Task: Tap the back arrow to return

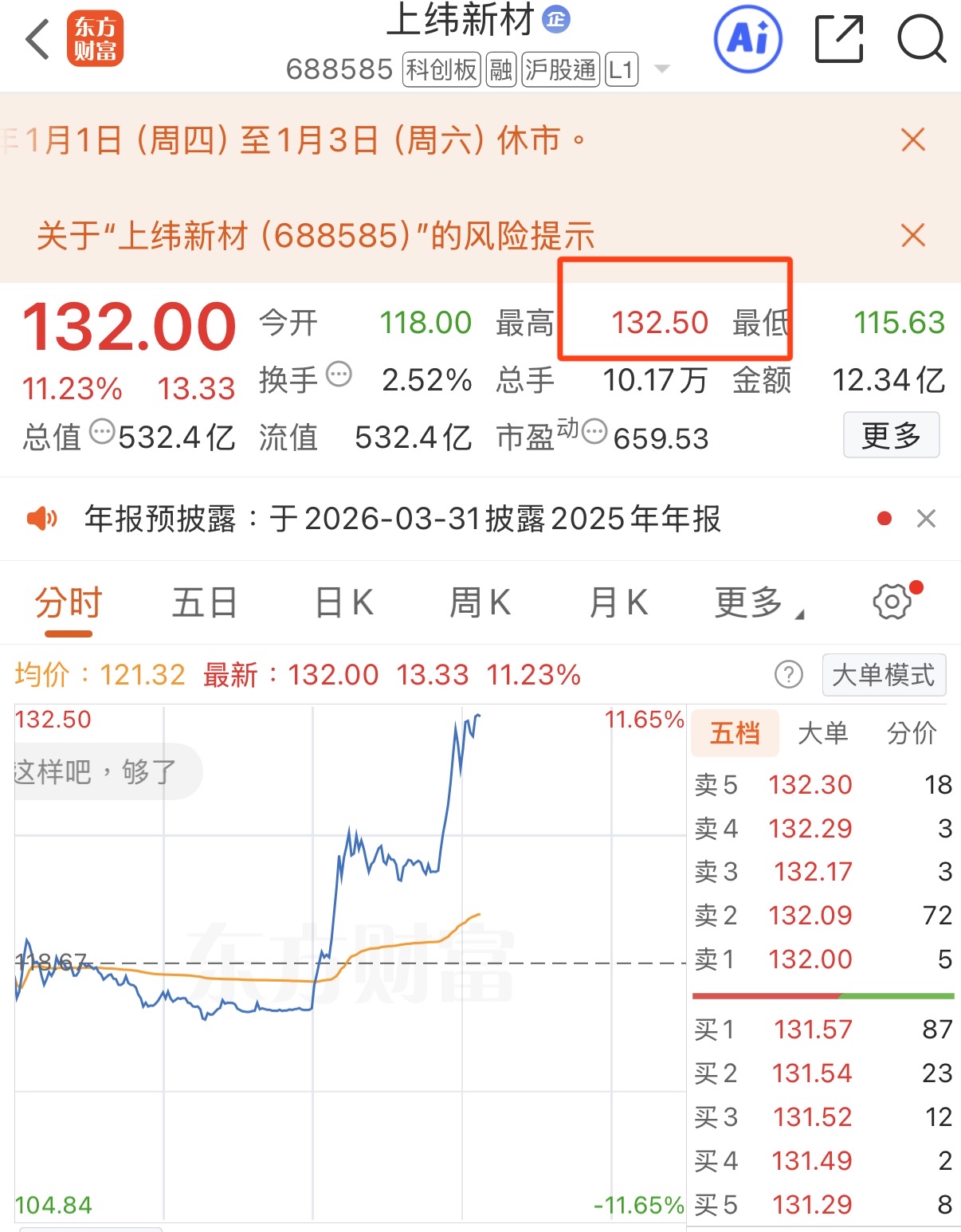Action: coord(35,37)
